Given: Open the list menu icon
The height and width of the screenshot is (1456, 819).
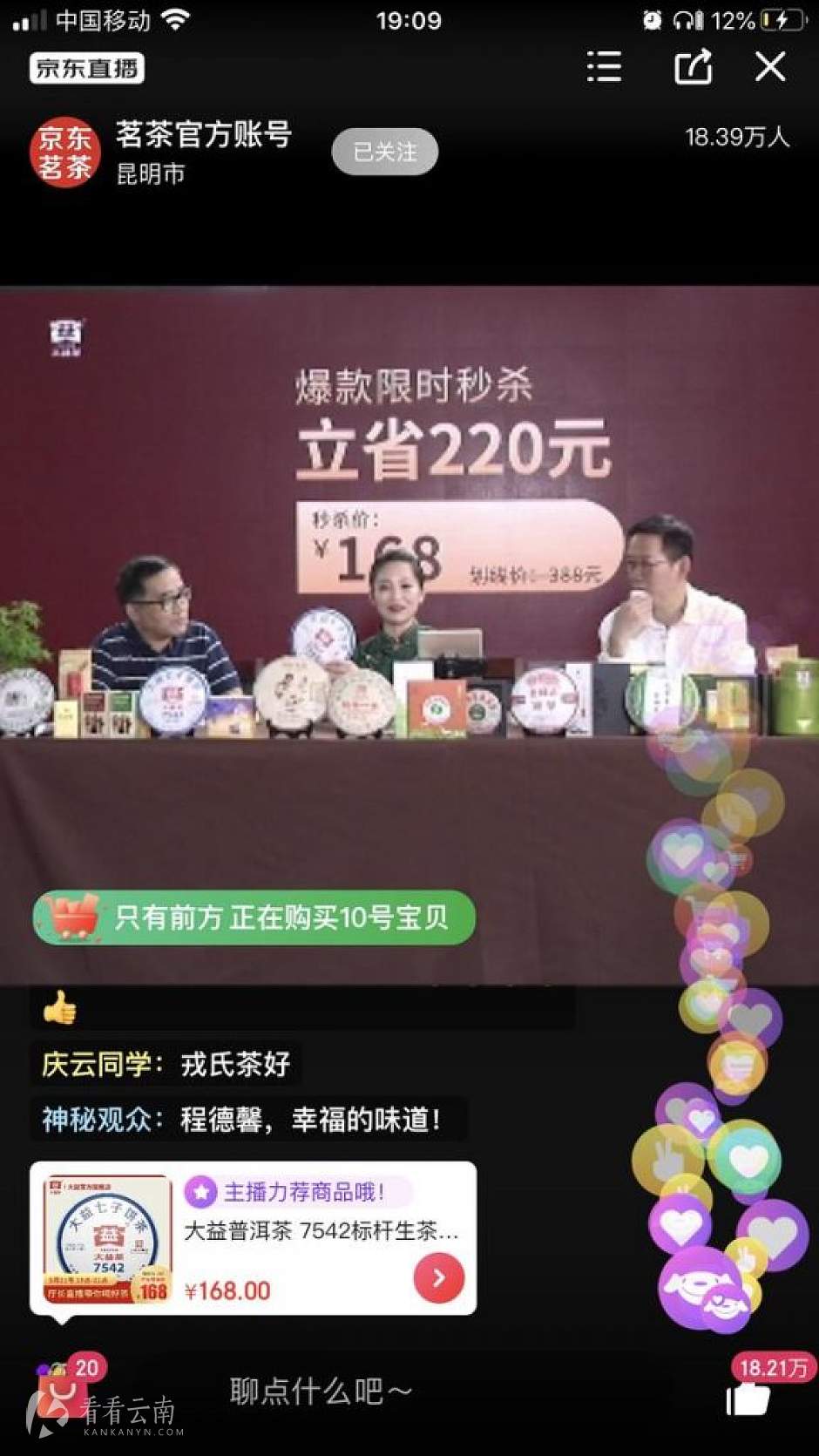Looking at the screenshot, I should [604, 67].
